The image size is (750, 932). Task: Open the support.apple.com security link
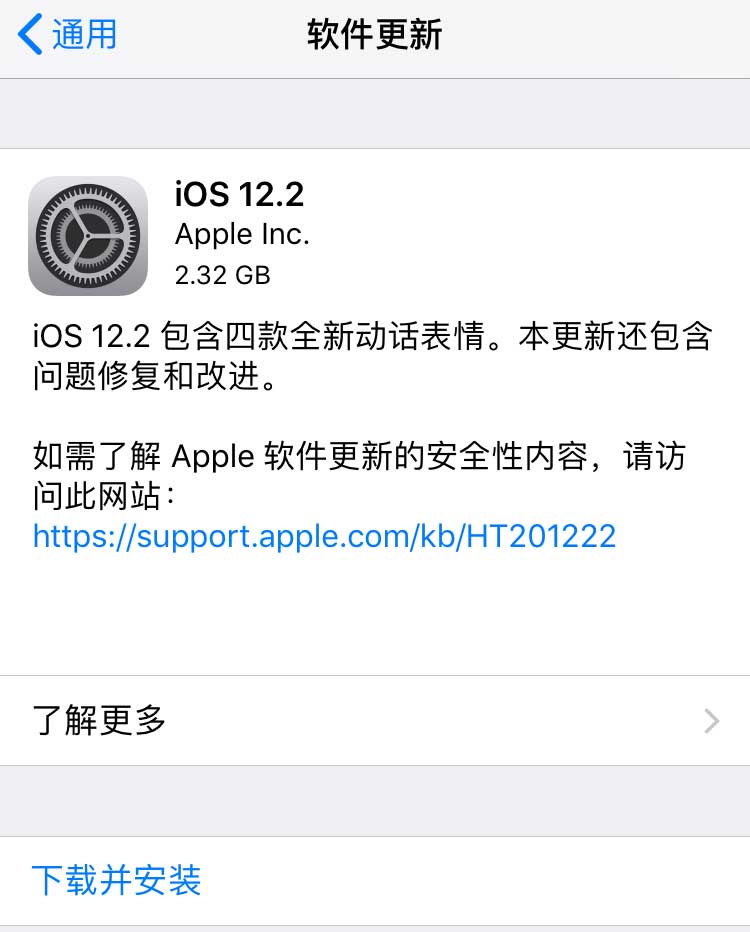click(x=324, y=536)
